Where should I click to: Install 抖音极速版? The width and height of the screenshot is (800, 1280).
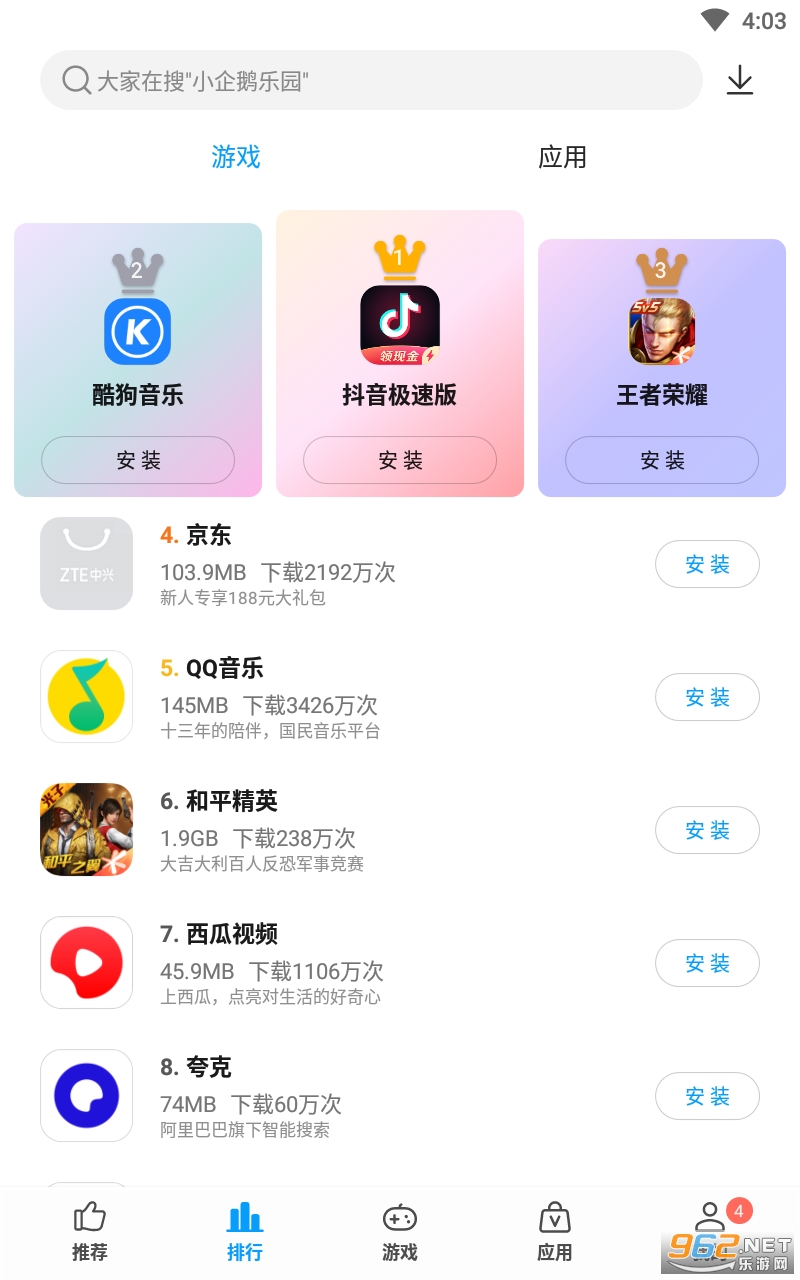click(400, 460)
